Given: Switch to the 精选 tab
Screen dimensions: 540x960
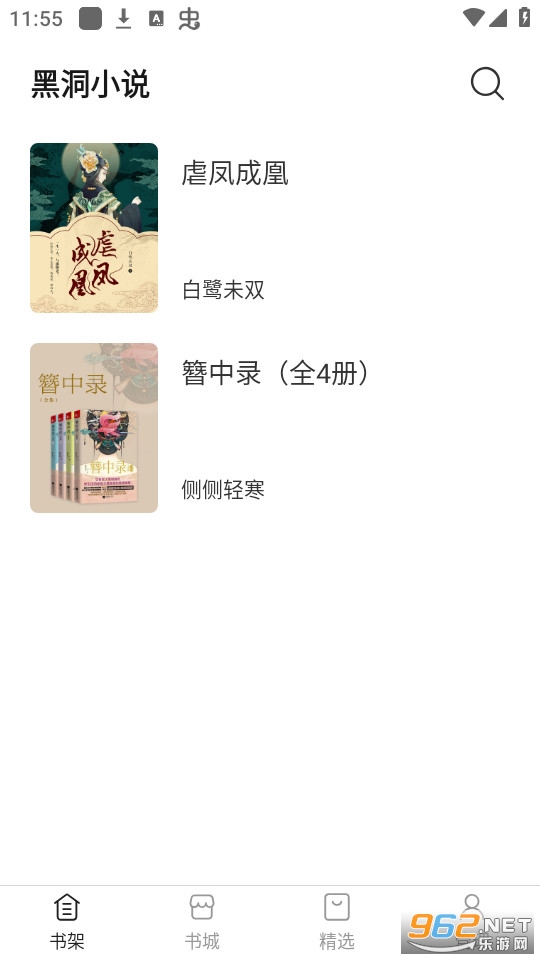Looking at the screenshot, I should click(x=337, y=922).
